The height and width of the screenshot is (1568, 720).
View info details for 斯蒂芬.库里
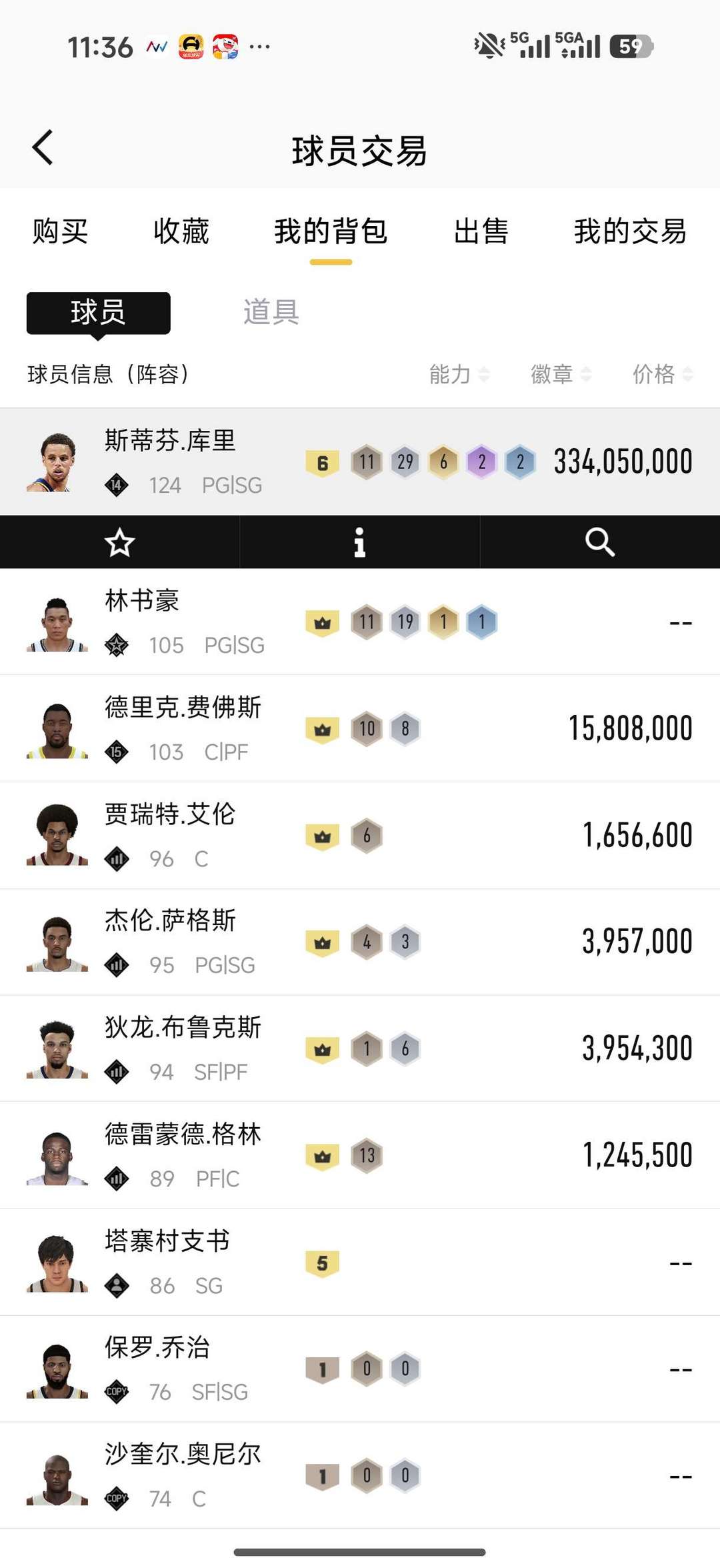(x=360, y=542)
